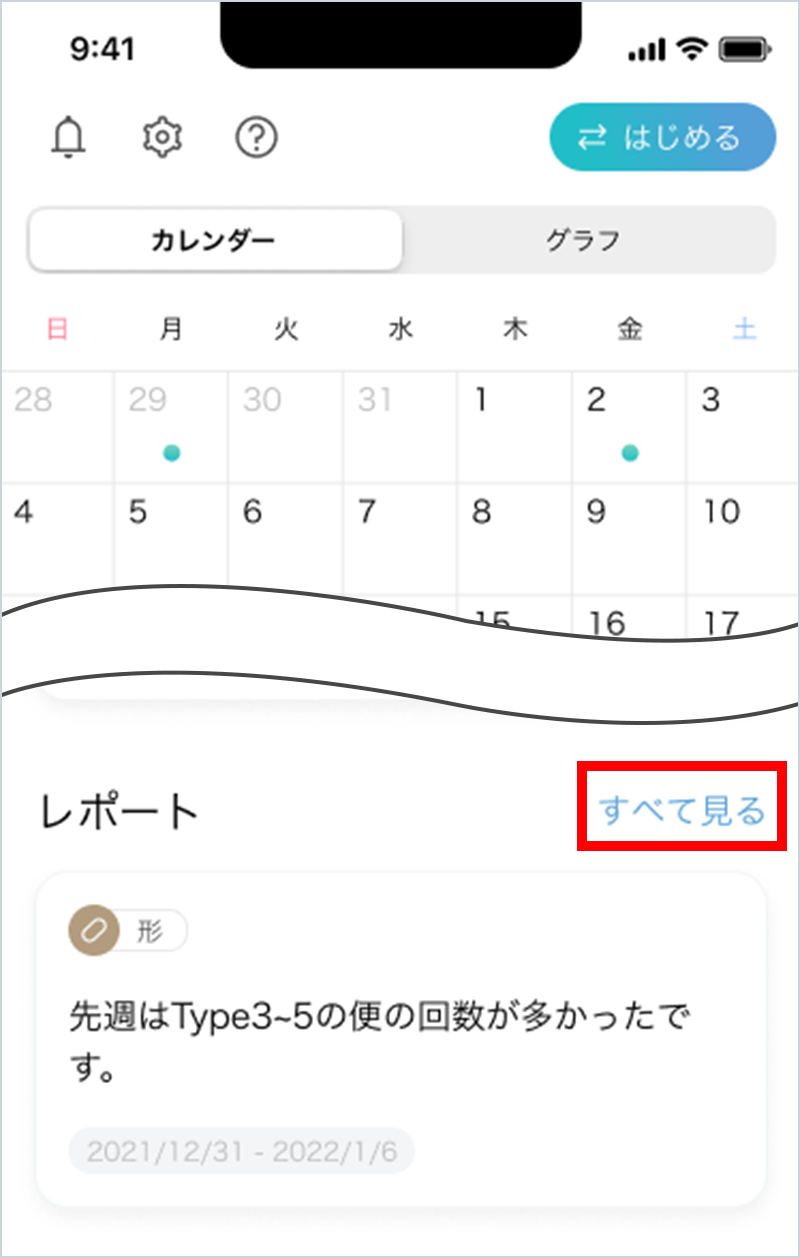The image size is (800, 1258).
Task: Select the カレンダー tab
Action: coord(214,240)
